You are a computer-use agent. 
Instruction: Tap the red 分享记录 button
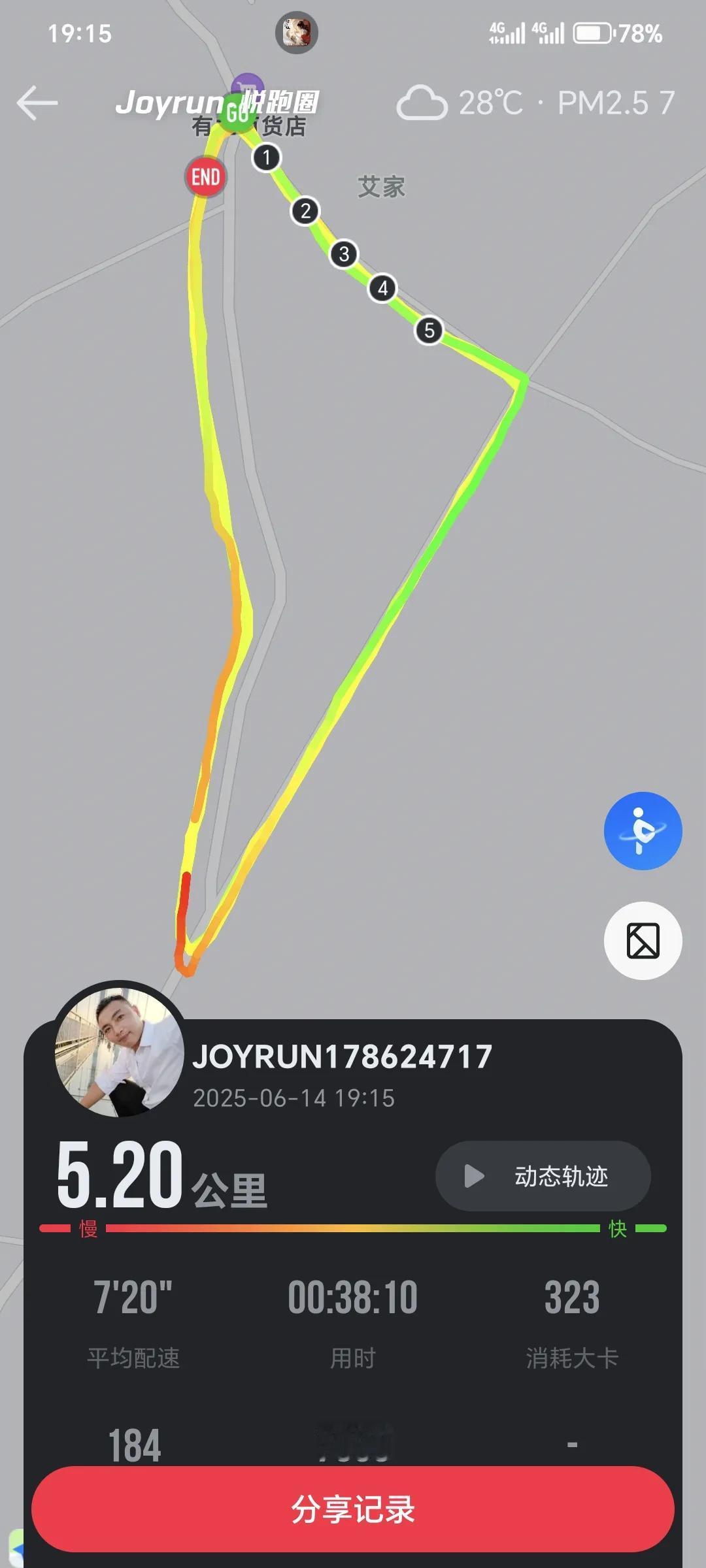click(353, 1509)
